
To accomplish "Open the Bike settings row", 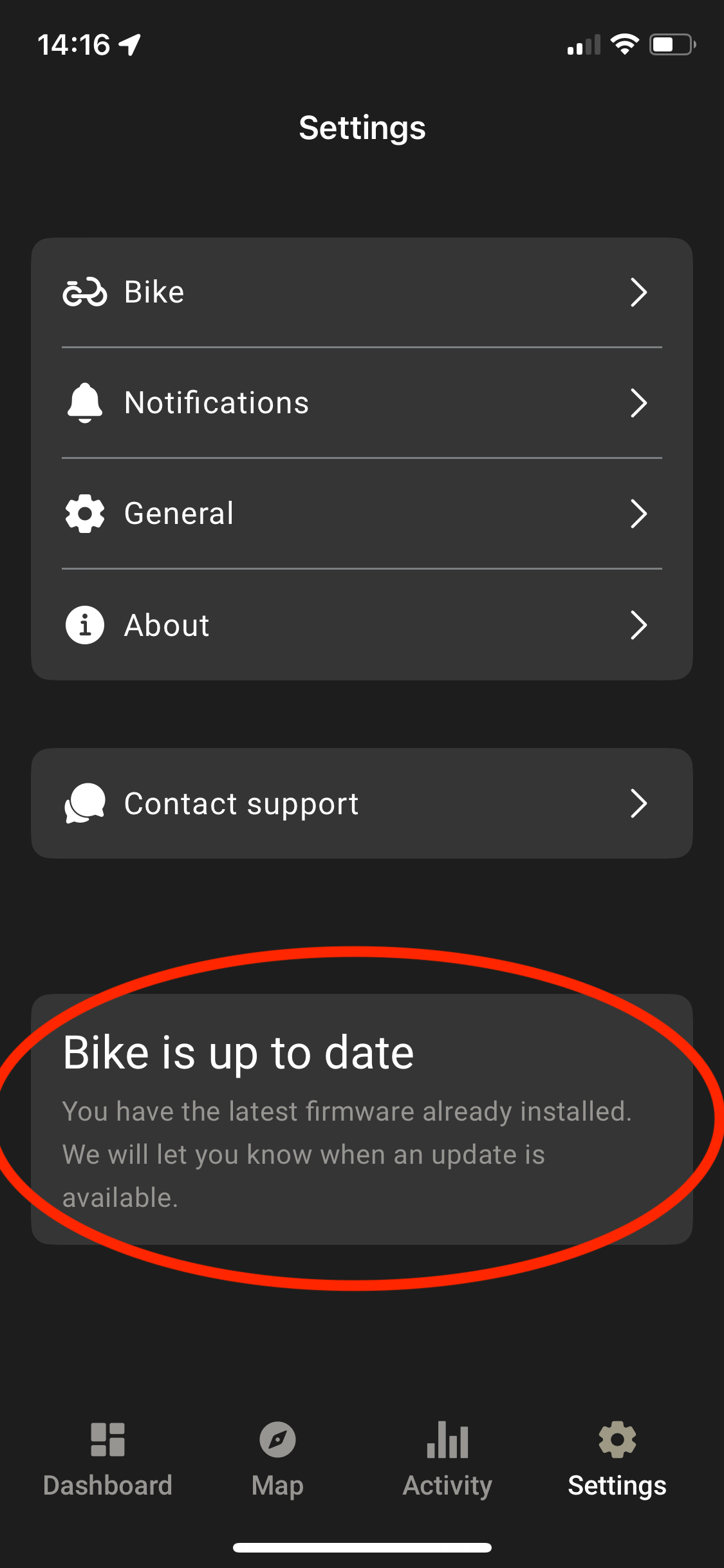I will (362, 292).
